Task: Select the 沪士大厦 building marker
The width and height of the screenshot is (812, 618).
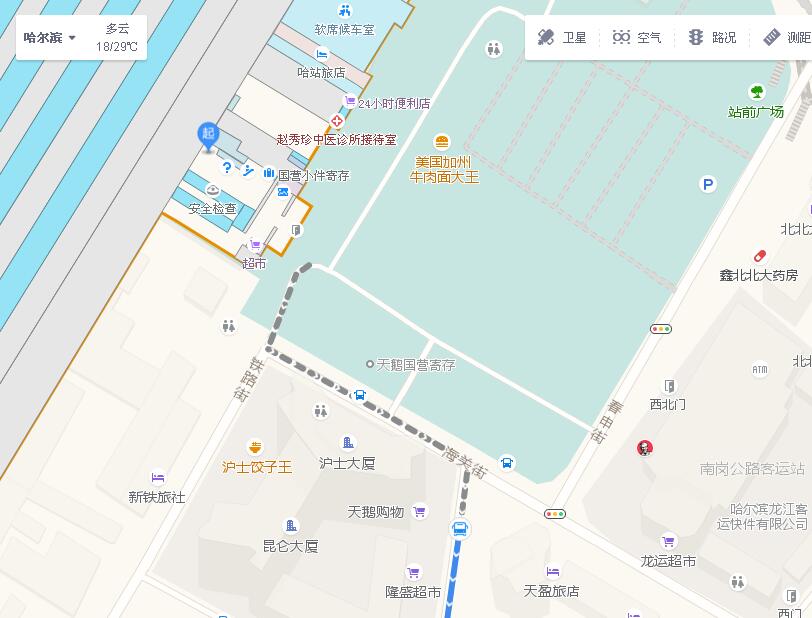Action: 348,443
